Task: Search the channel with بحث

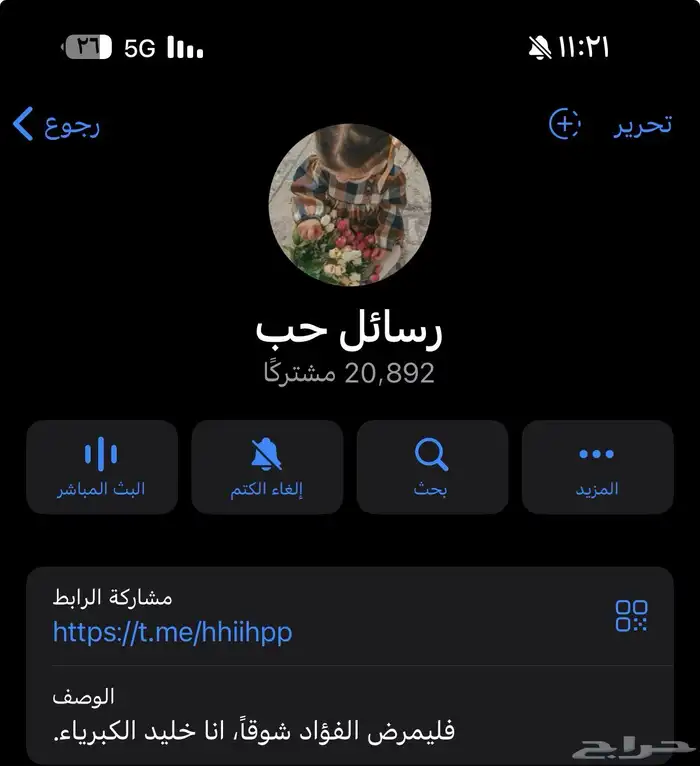Action: pyautogui.click(x=432, y=467)
